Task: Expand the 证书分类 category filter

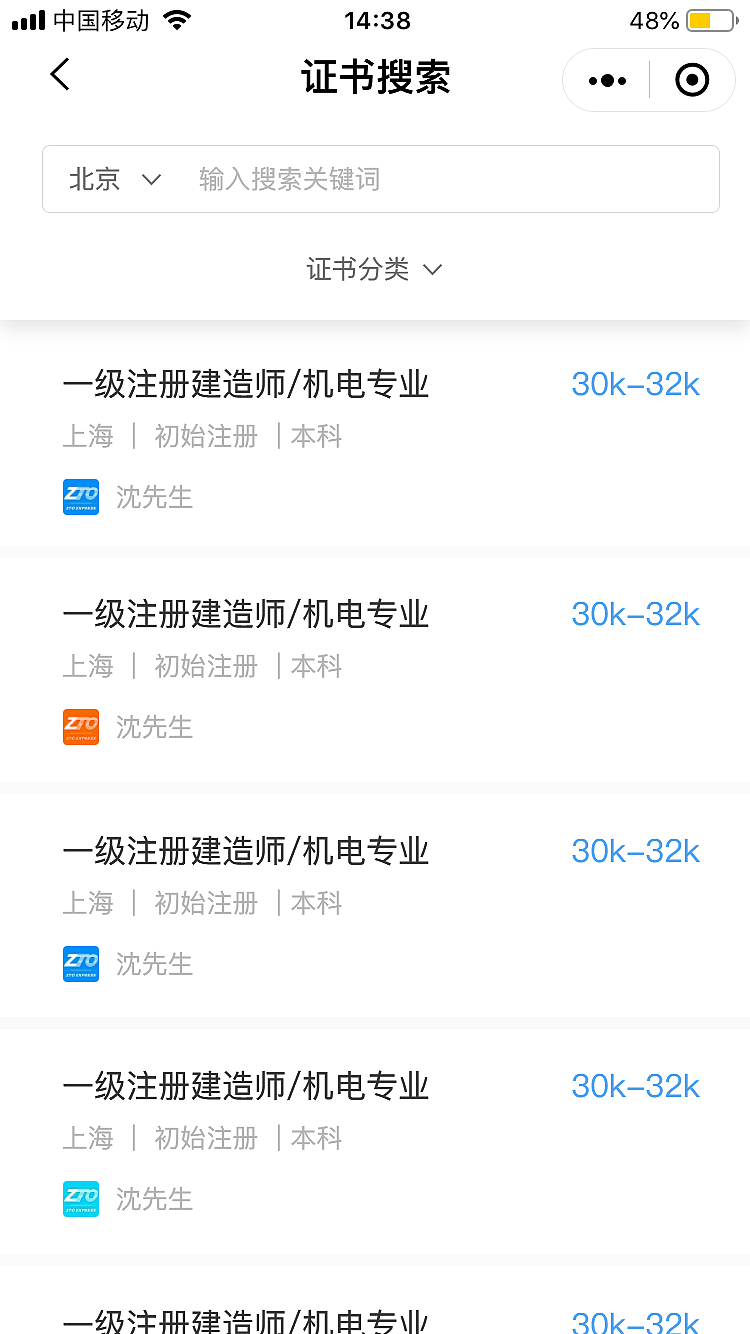Action: [375, 269]
